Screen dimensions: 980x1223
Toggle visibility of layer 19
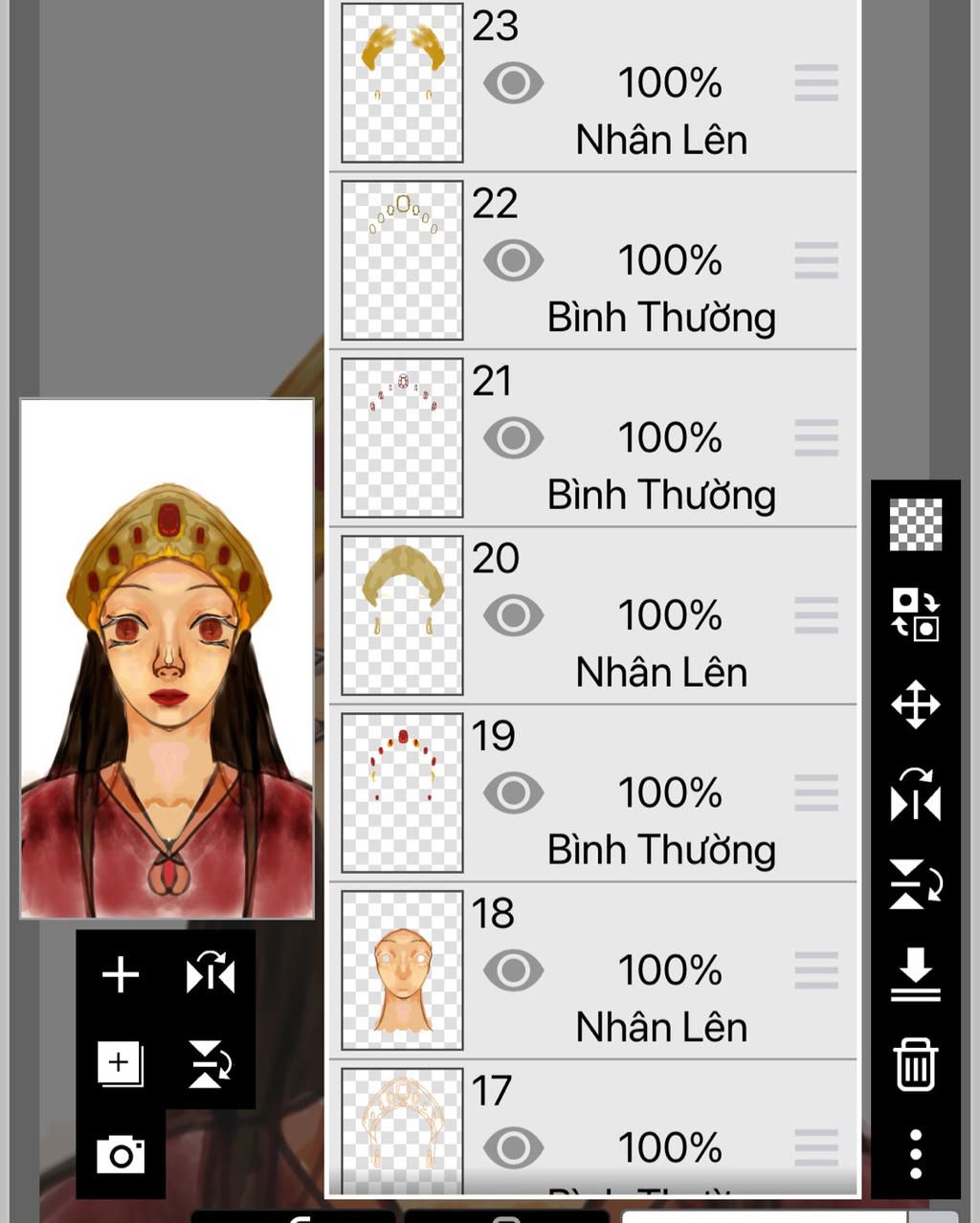[x=513, y=792]
